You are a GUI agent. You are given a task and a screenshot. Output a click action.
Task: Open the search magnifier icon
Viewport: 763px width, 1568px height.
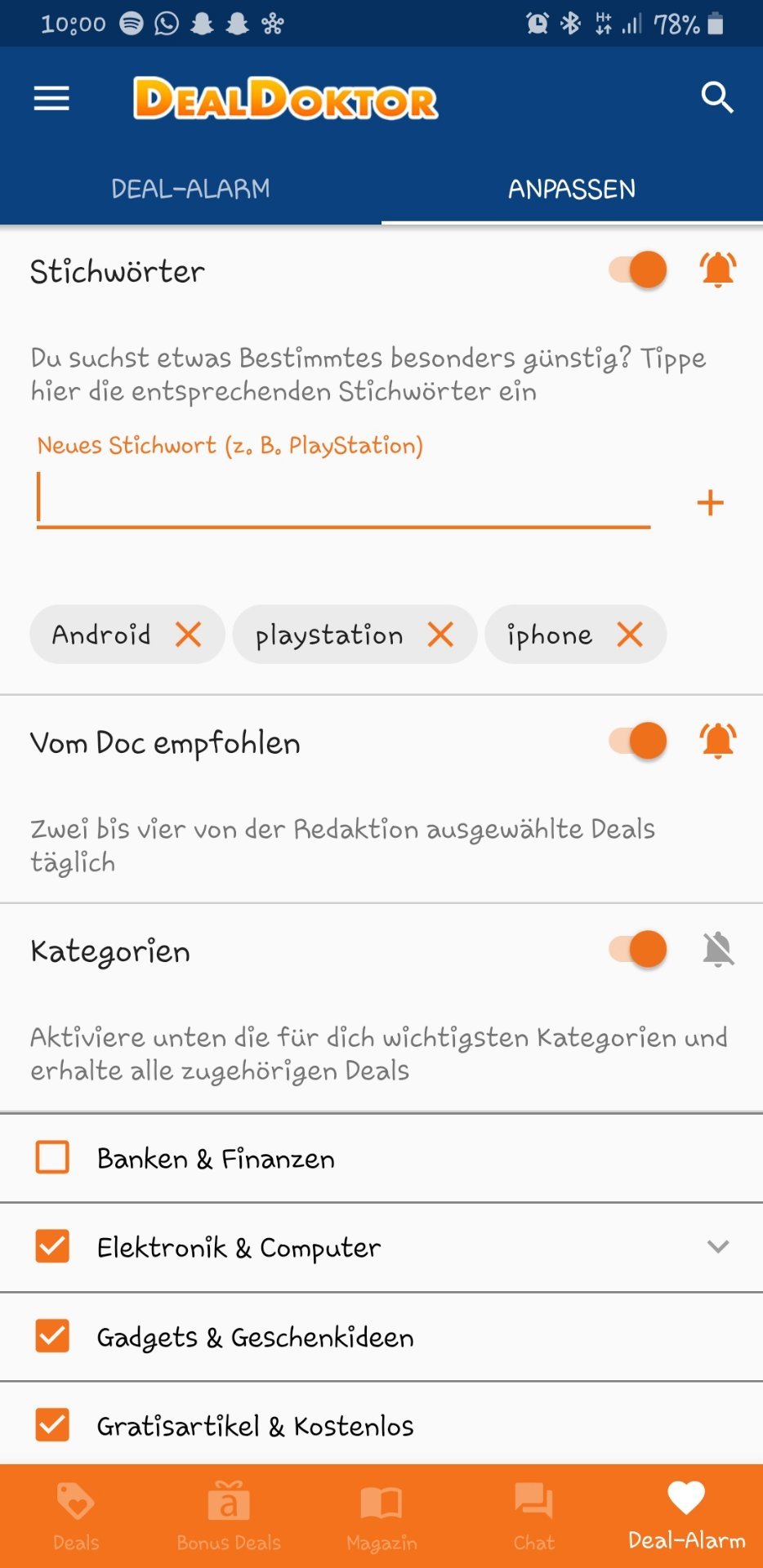click(716, 98)
